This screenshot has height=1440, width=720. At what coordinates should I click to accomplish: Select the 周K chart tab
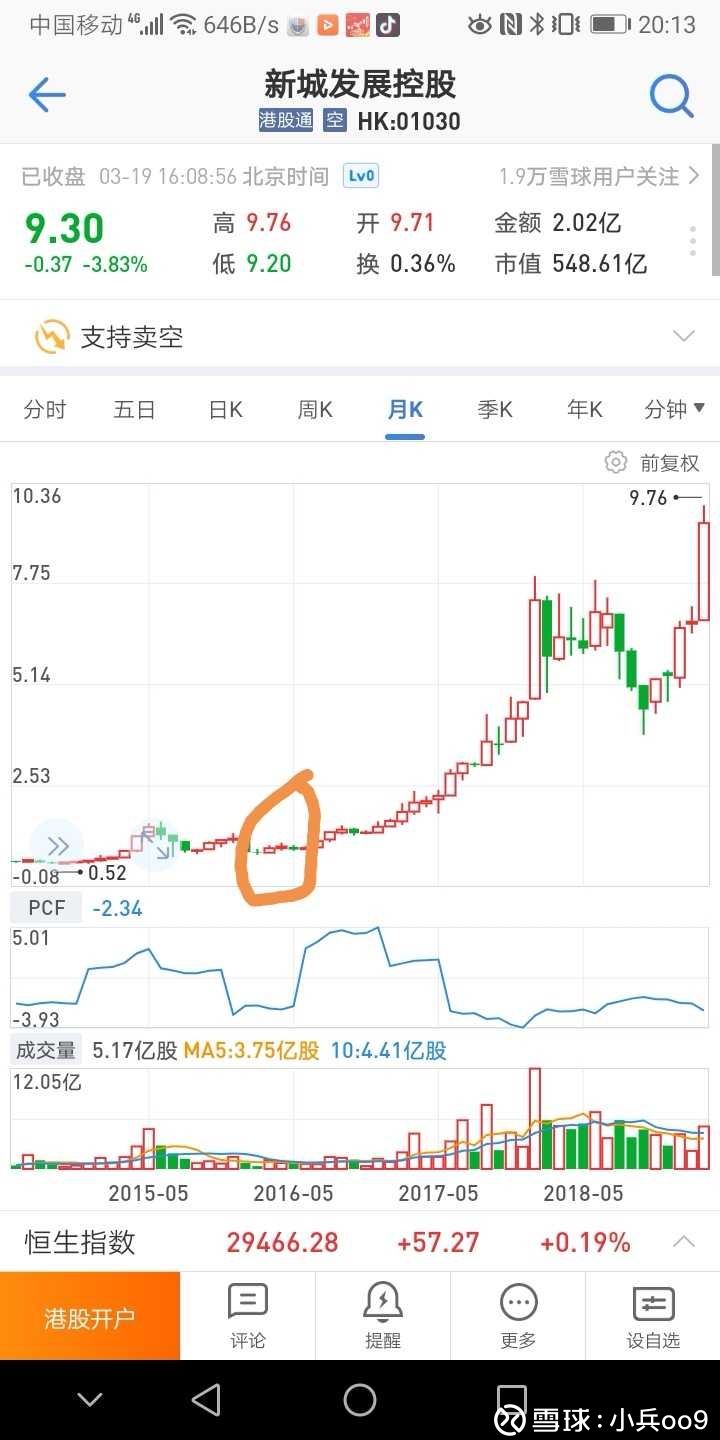(315, 409)
